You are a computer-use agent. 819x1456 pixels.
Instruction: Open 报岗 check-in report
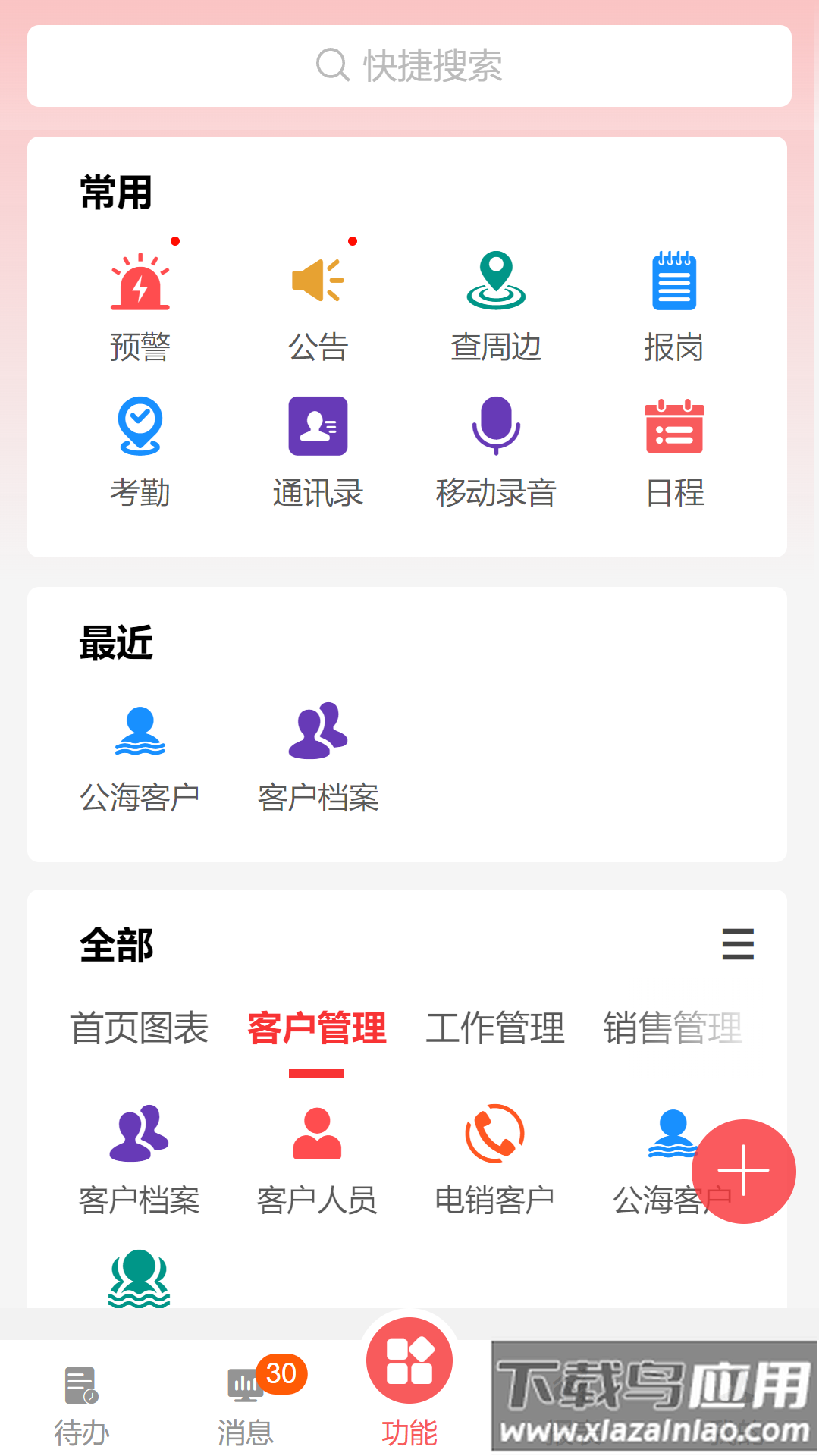pyautogui.click(x=674, y=303)
